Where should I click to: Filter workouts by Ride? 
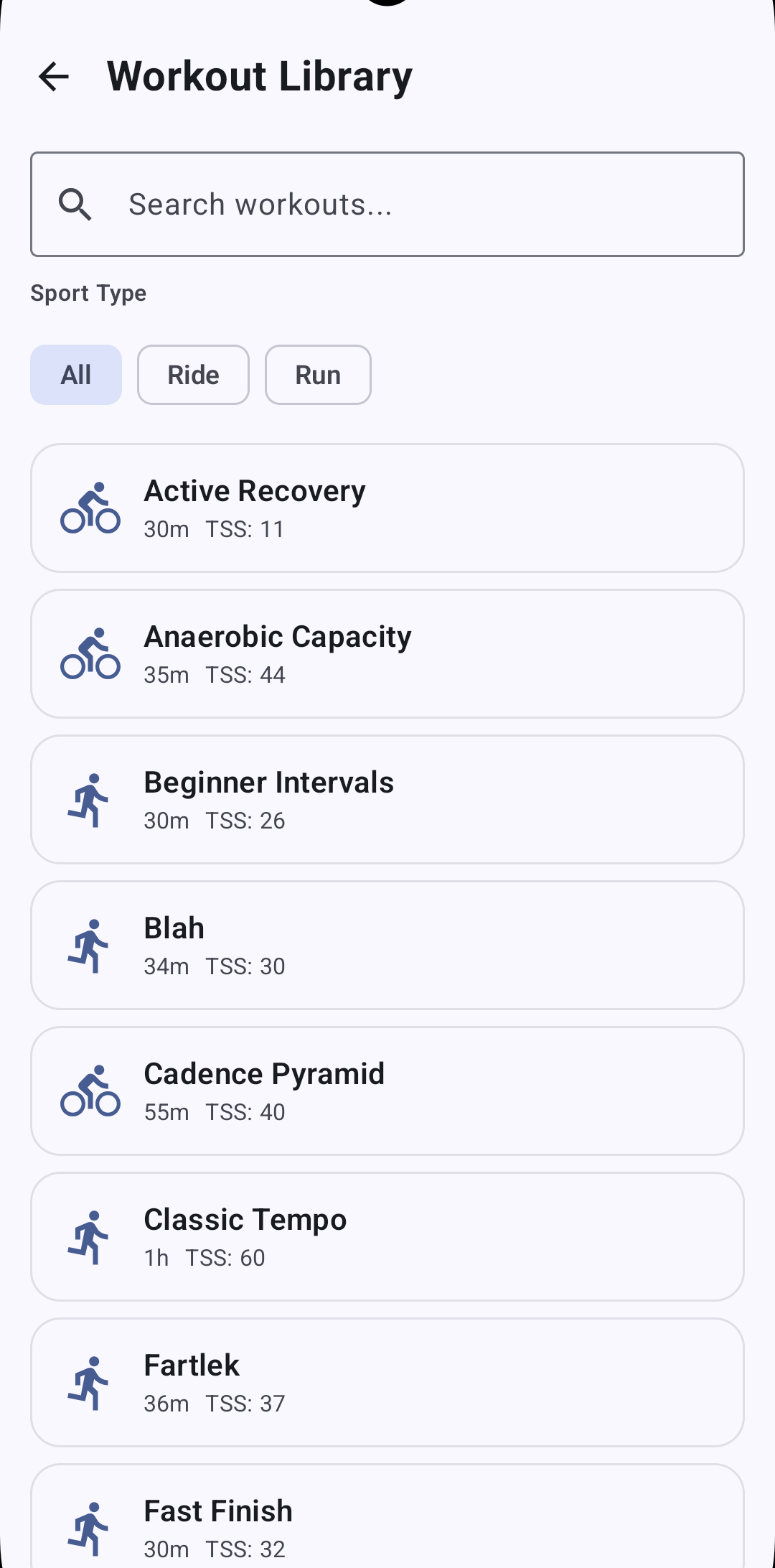[193, 375]
